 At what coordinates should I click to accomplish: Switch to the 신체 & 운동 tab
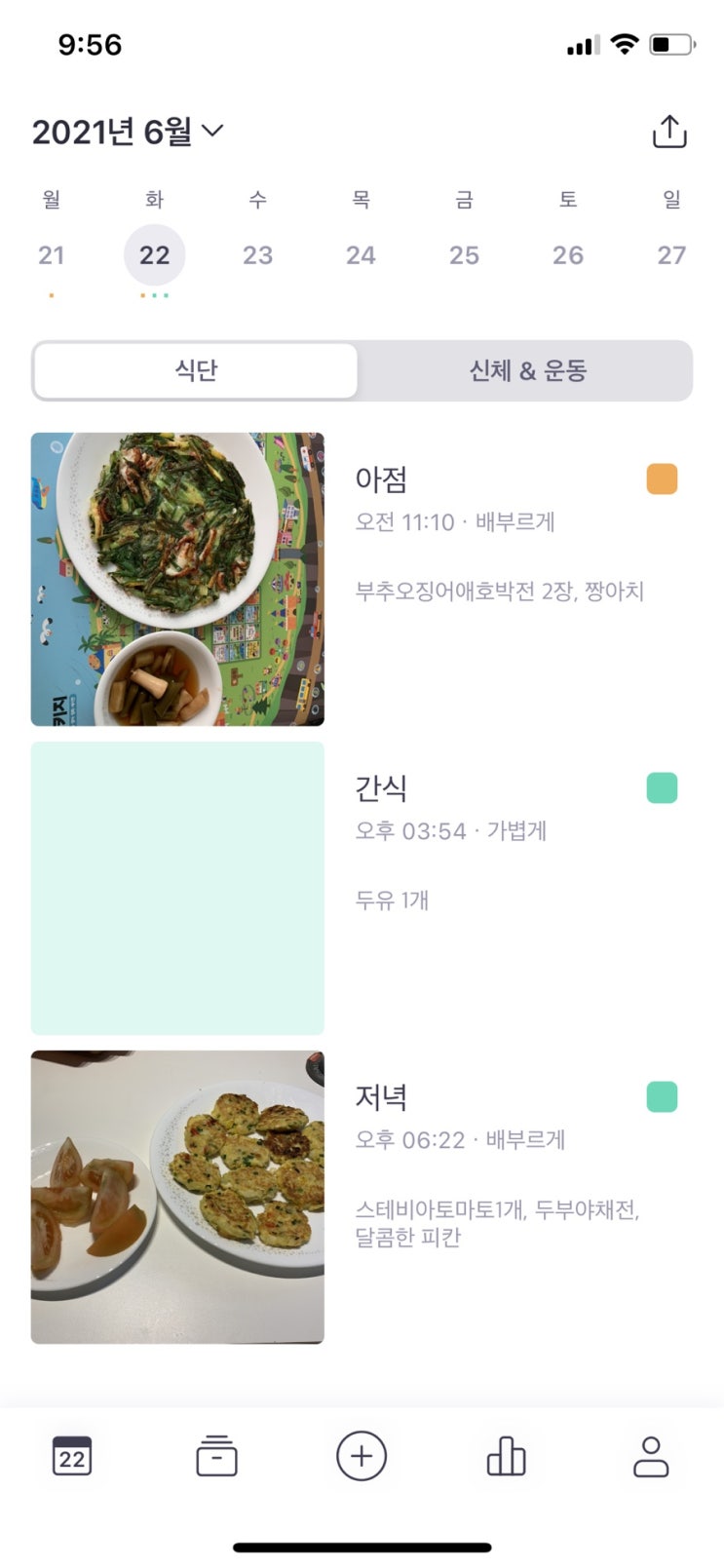pyautogui.click(x=527, y=370)
